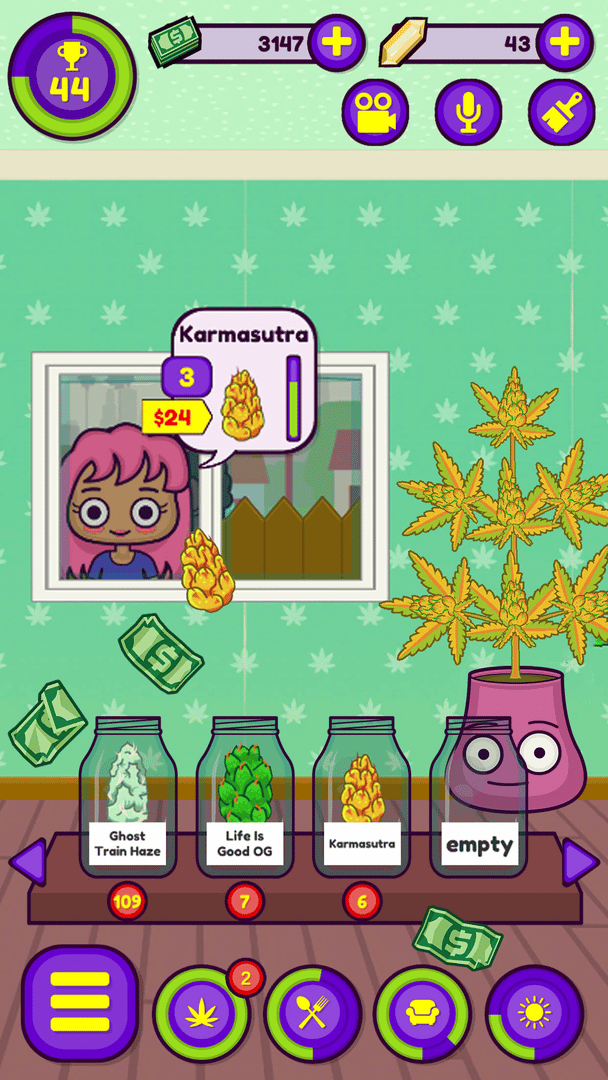The width and height of the screenshot is (608, 1080).
Task: Open the armchair furniture button
Action: tap(423, 1014)
